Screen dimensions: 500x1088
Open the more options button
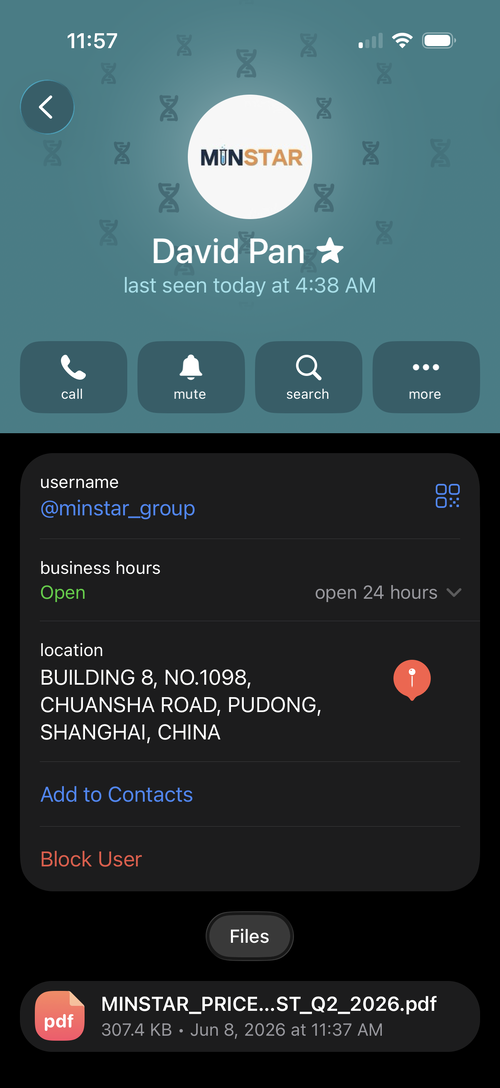point(426,377)
